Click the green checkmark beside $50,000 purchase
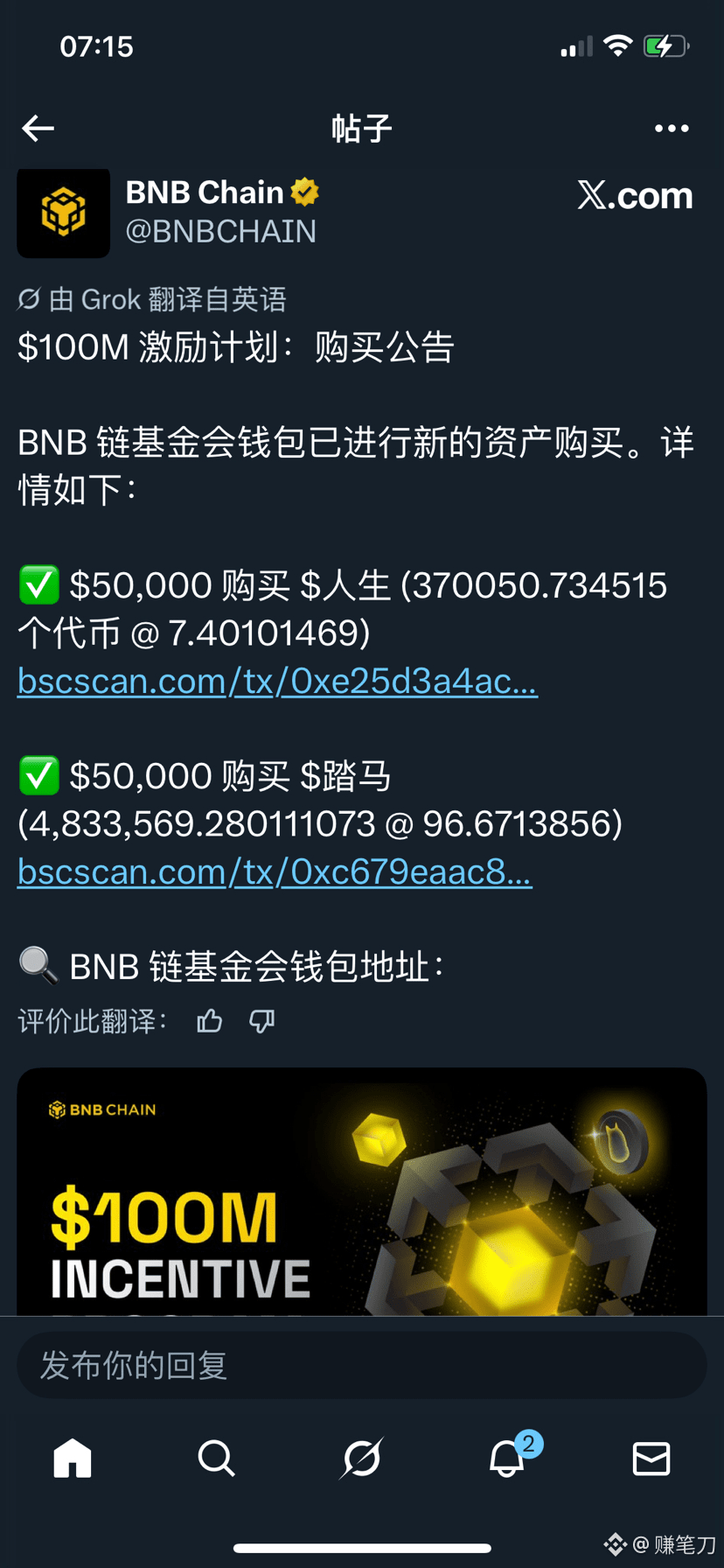 [38, 584]
